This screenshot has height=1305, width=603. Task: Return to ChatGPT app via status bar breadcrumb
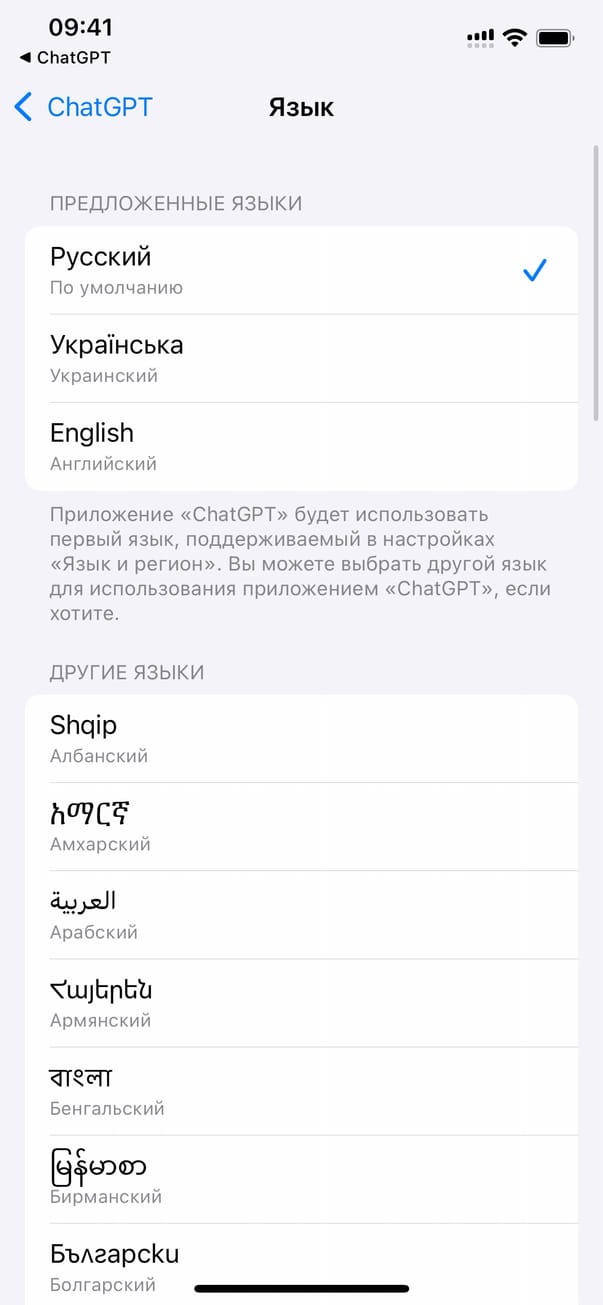coord(65,58)
